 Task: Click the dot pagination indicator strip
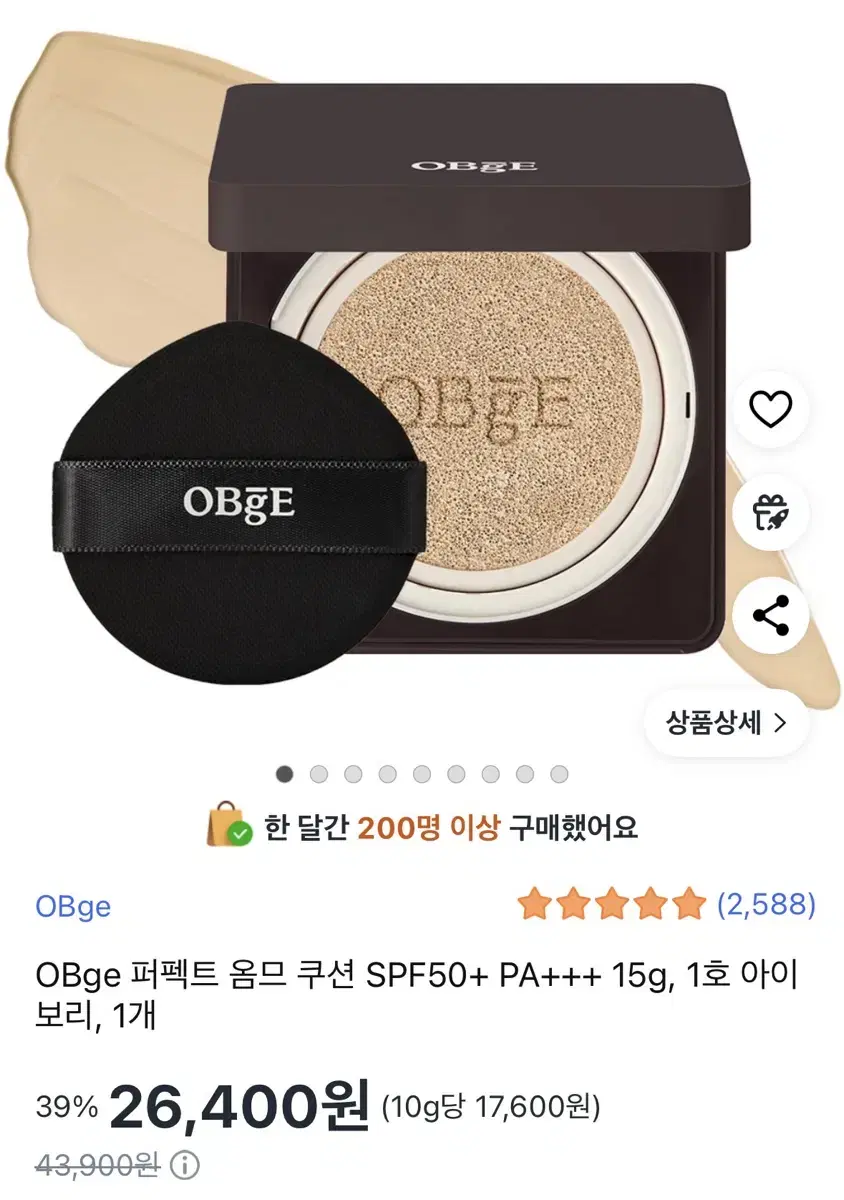pyautogui.click(x=420, y=773)
